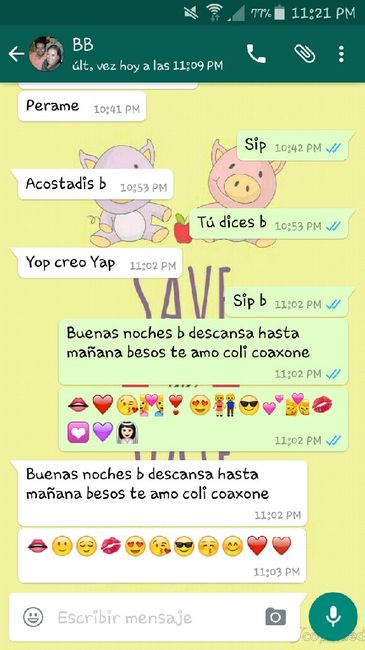365x650 pixels.
Task: Open the camera to send a photo
Action: click(275, 617)
